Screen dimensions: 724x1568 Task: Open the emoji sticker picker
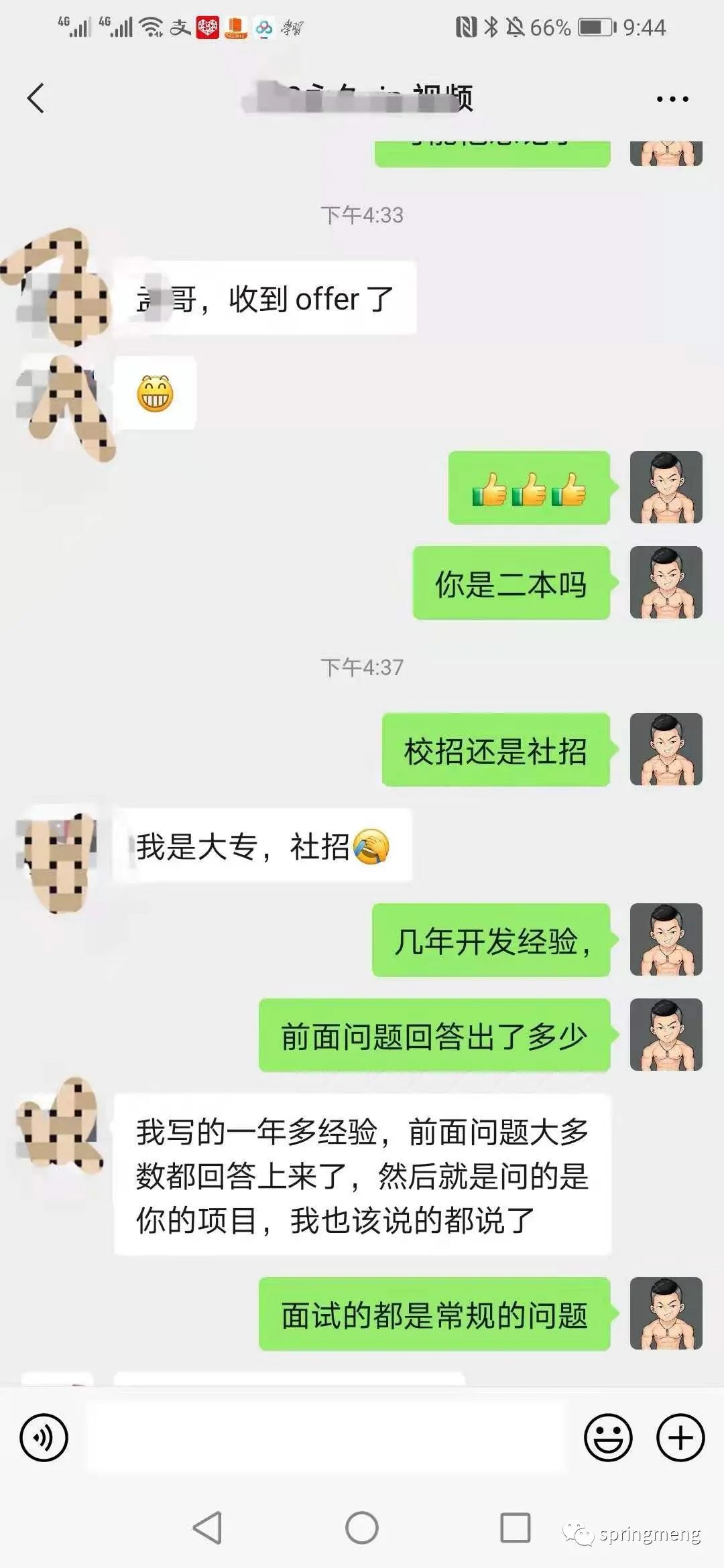608,1438
